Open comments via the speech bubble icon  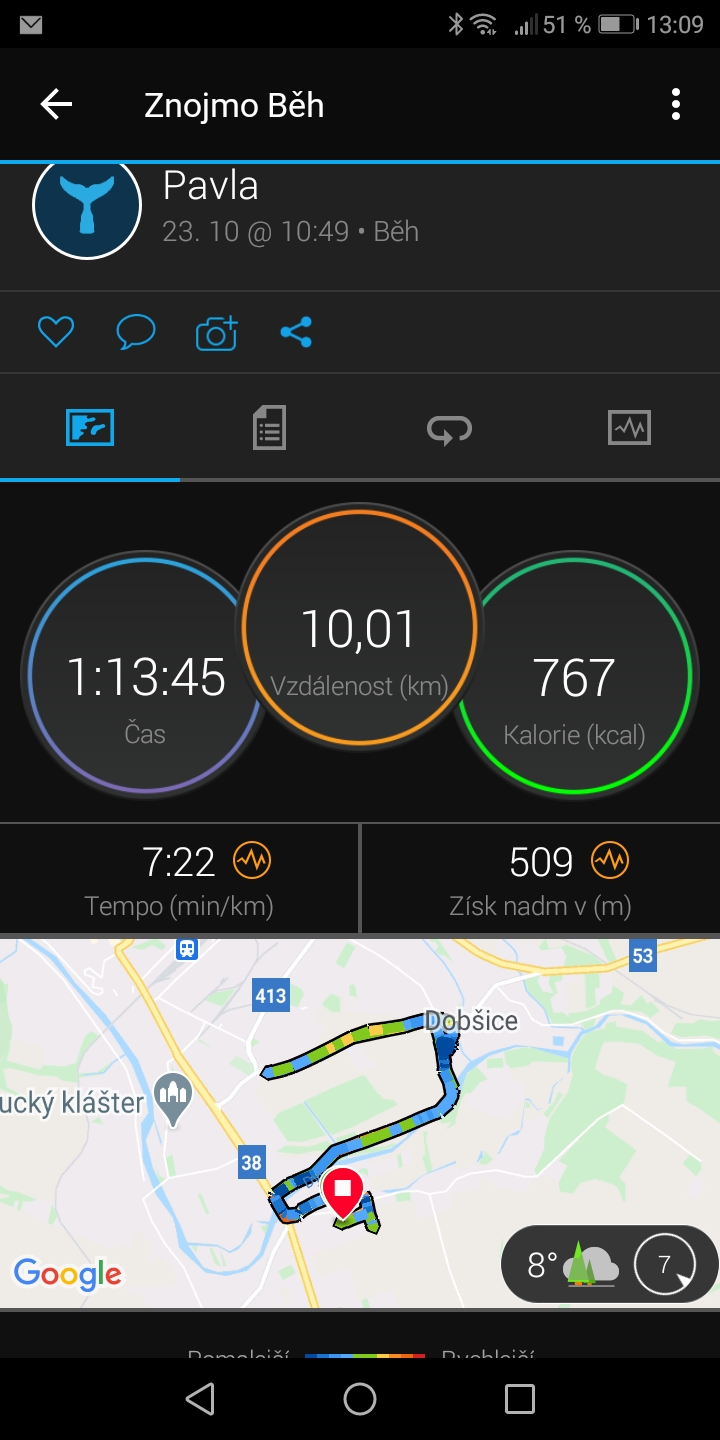point(136,332)
